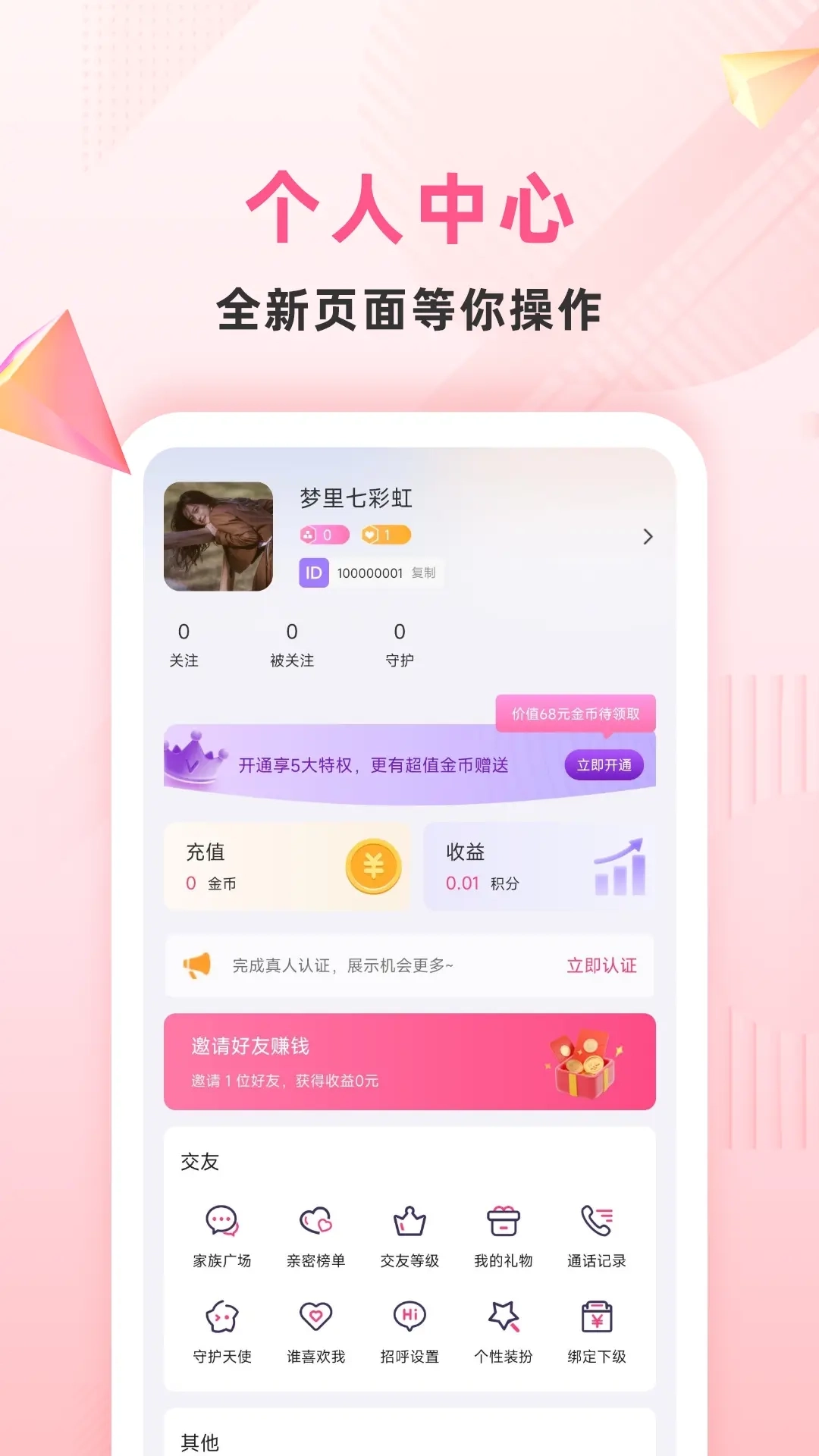Expand profile details via right arrow chevron
Screen dimensions: 819x1456
pos(648,537)
